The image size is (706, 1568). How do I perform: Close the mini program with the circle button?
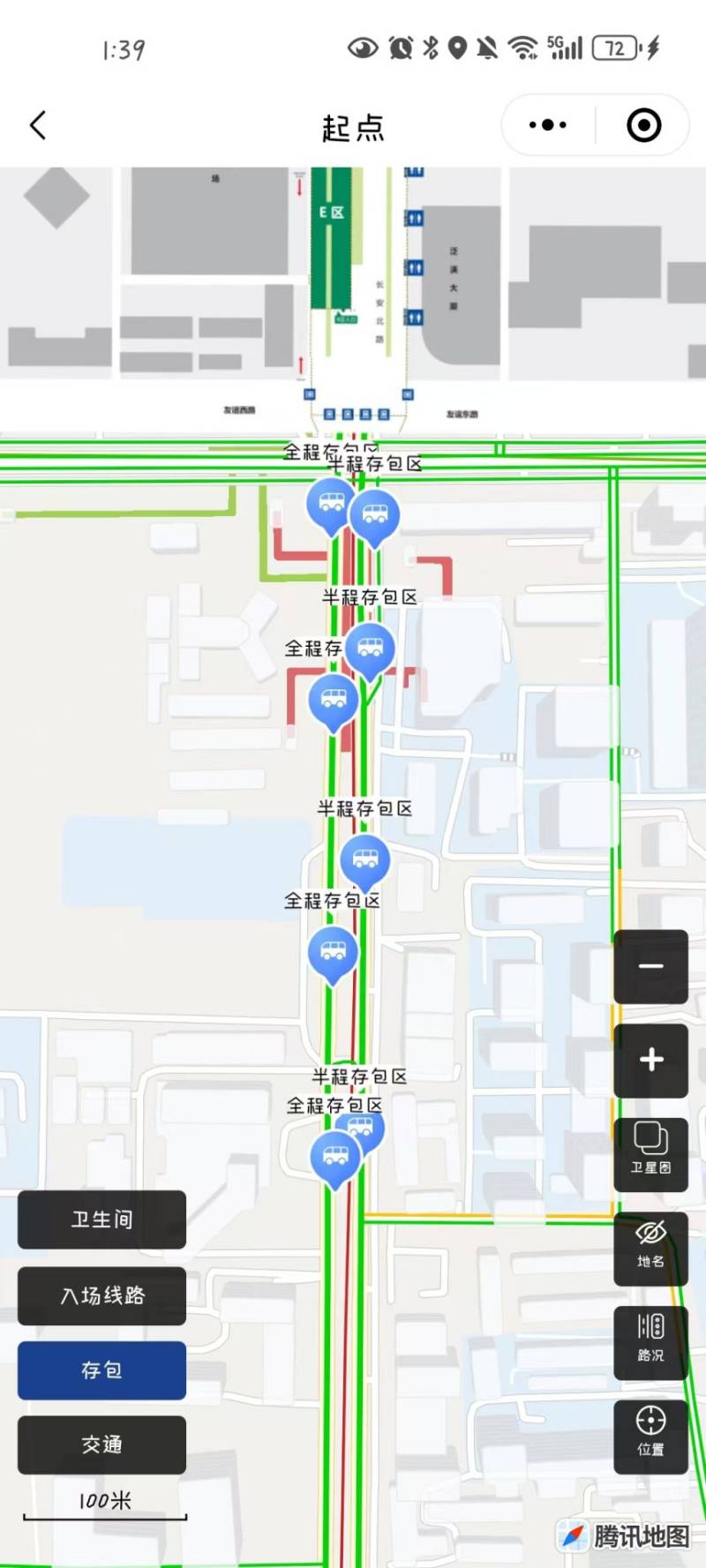(643, 125)
